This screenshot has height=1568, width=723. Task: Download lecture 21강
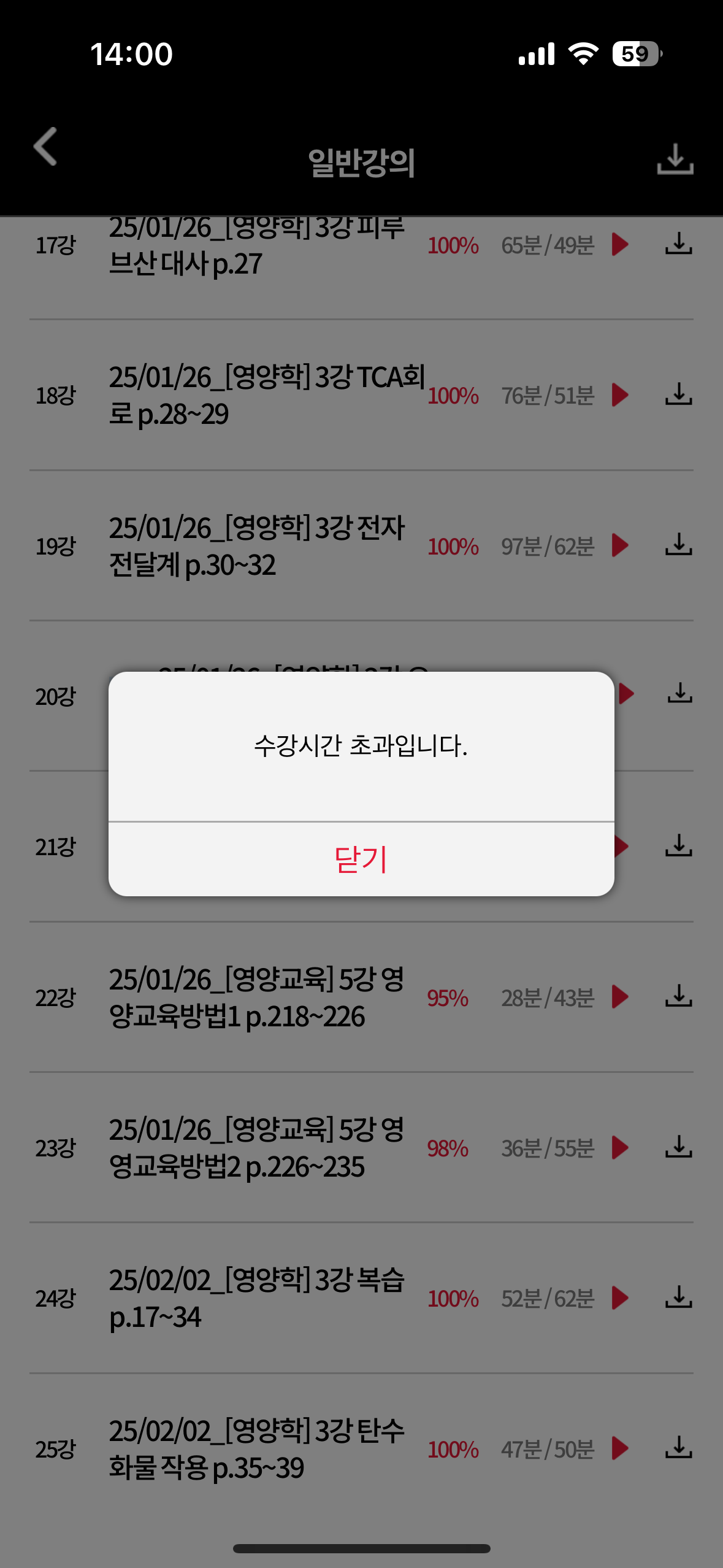678,846
